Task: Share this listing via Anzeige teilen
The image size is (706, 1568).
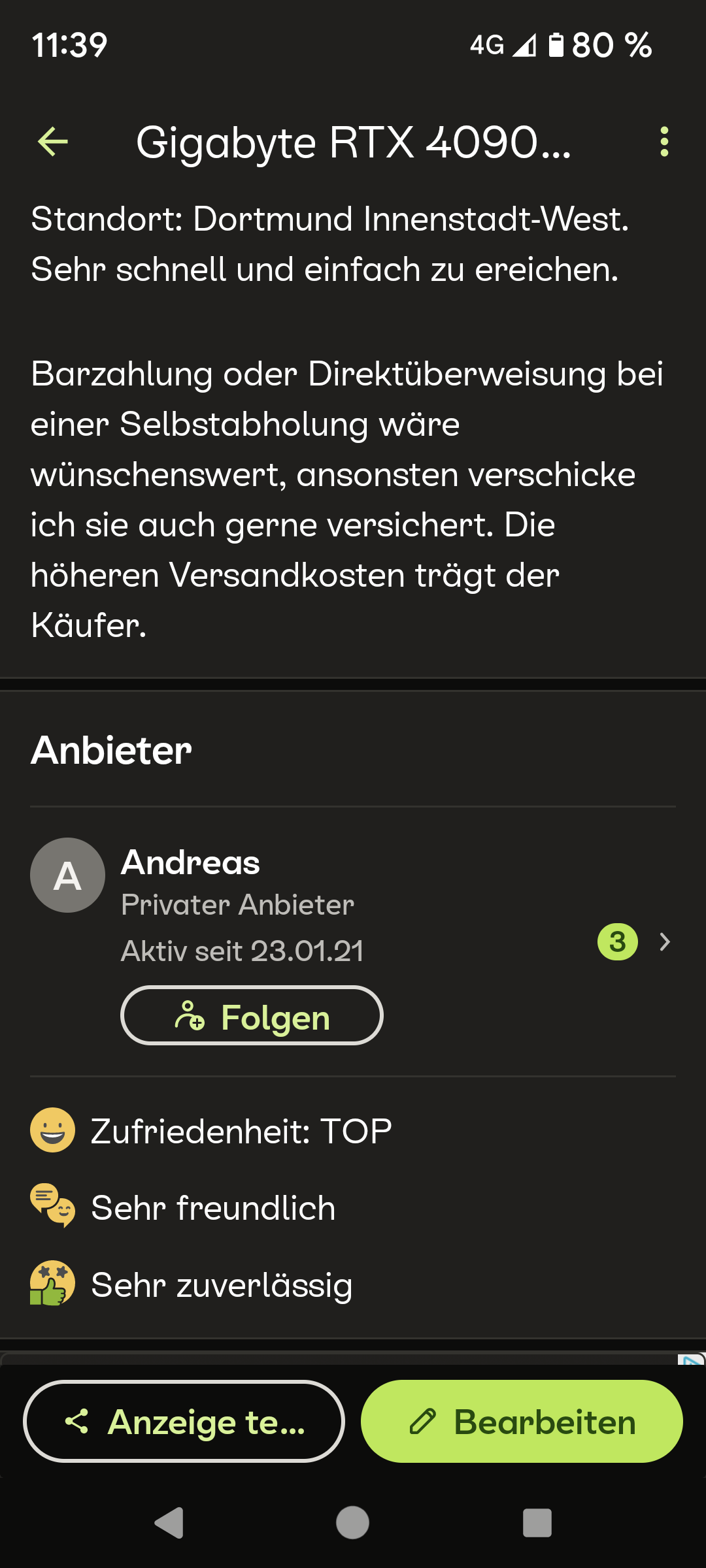Action: click(x=184, y=1421)
